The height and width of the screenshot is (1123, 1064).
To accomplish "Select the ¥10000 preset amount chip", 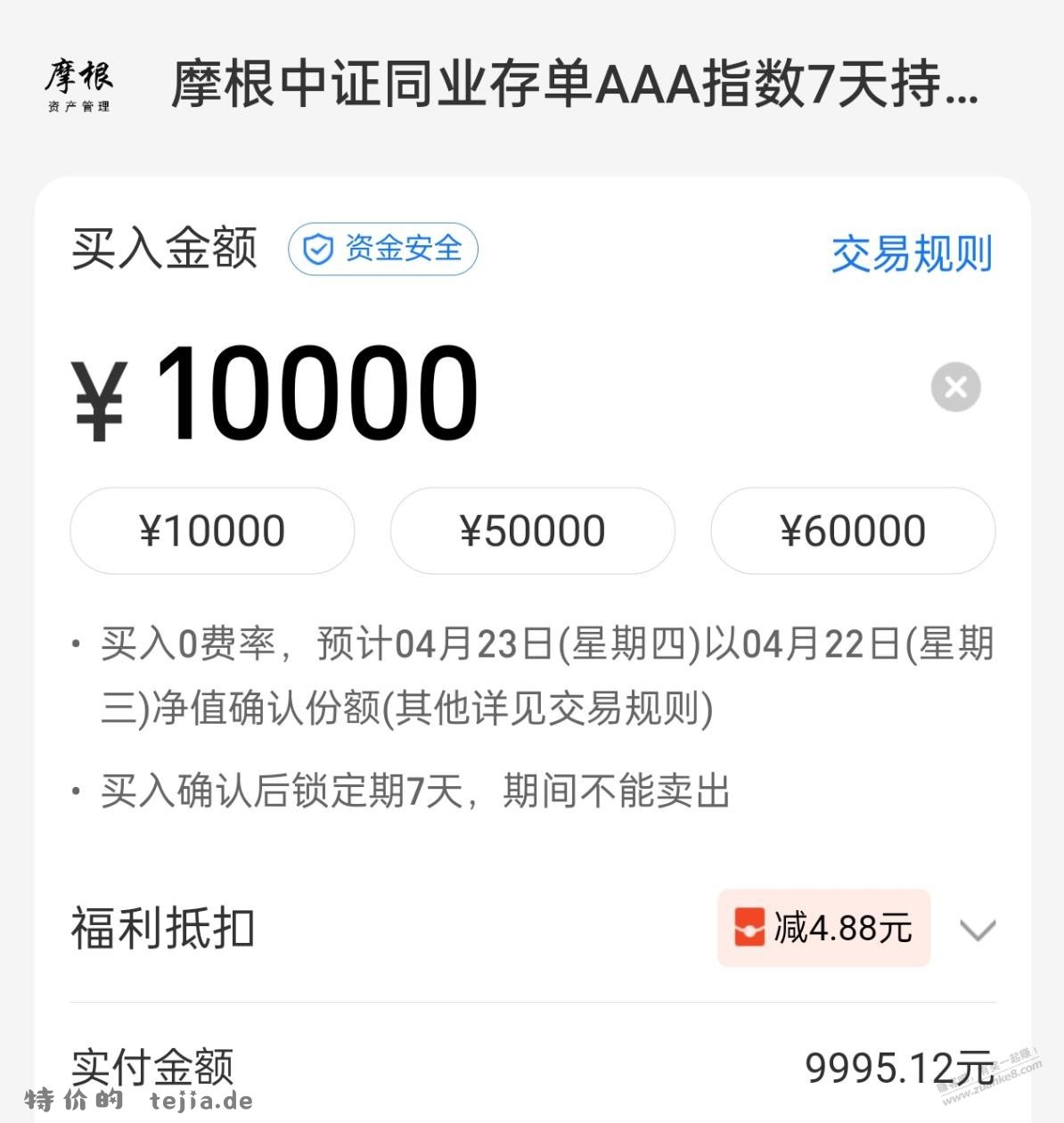I will click(212, 530).
